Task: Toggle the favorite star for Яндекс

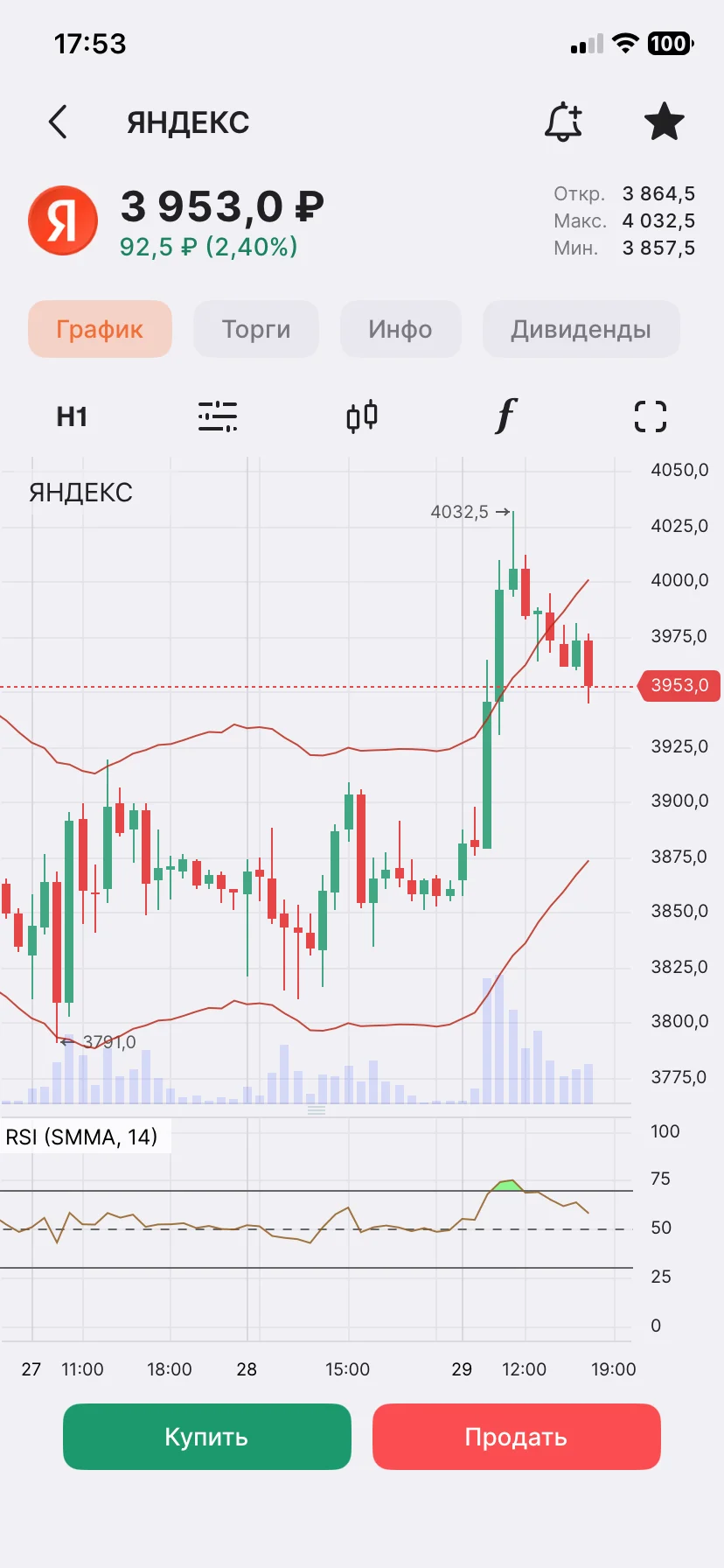Action: pos(665,122)
